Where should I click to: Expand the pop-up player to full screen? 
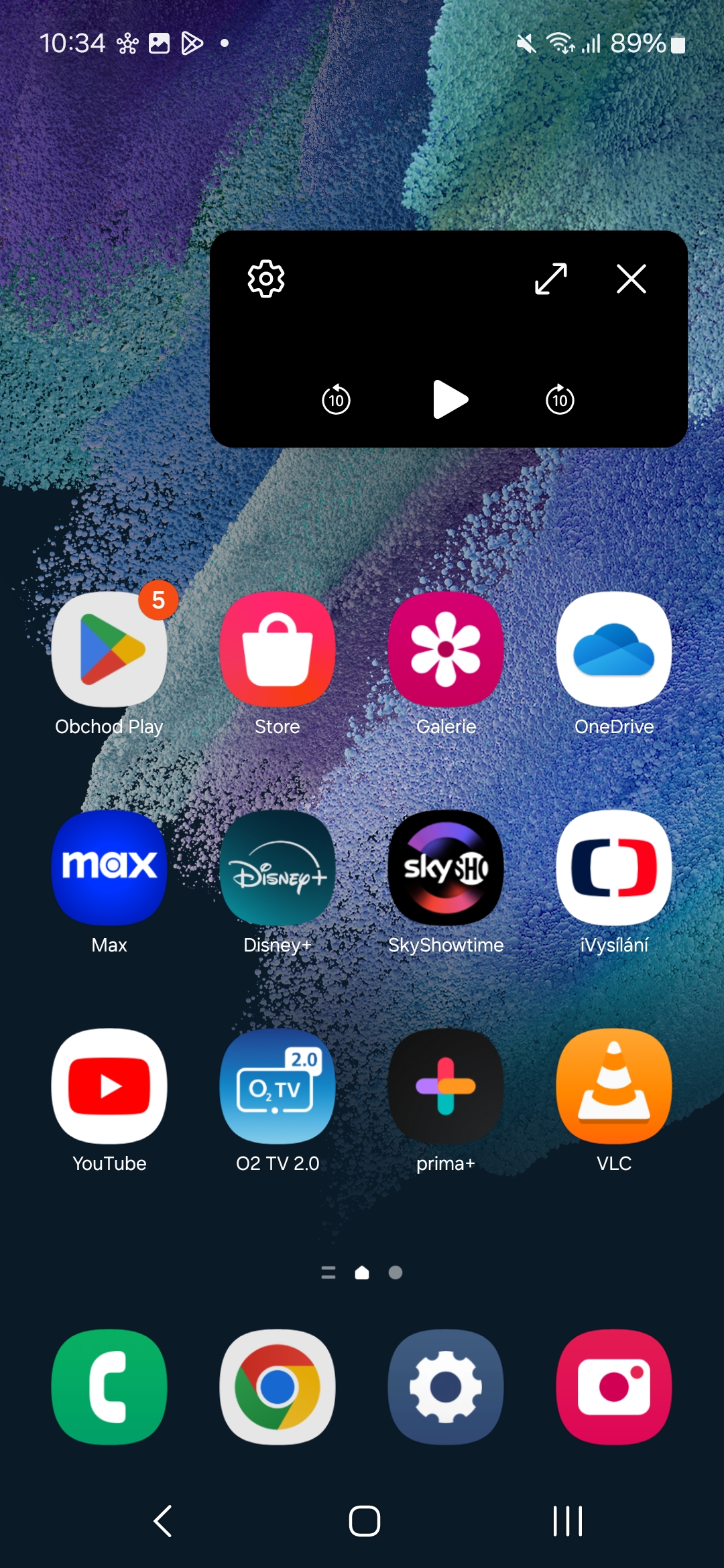551,279
